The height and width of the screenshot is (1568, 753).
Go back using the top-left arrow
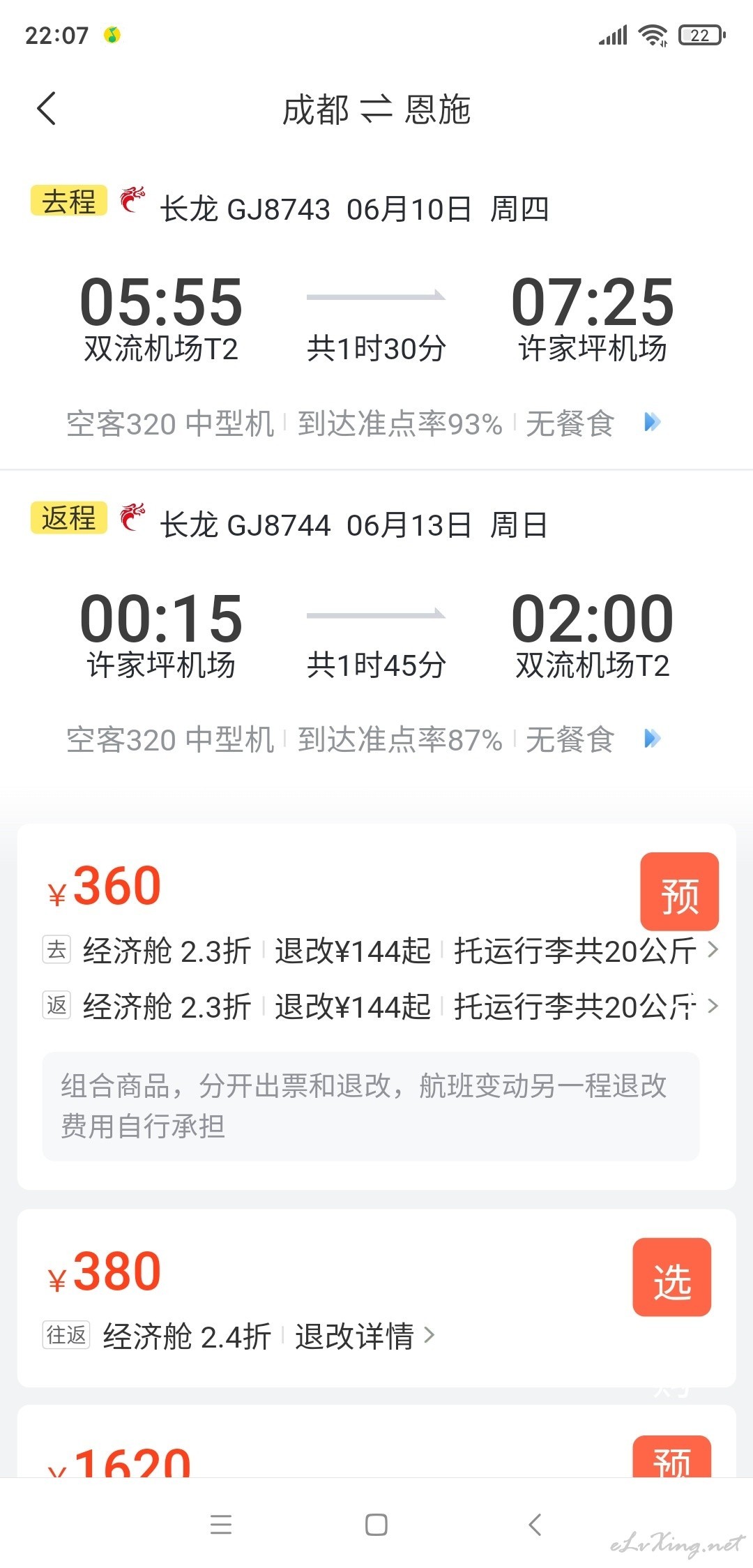47,109
